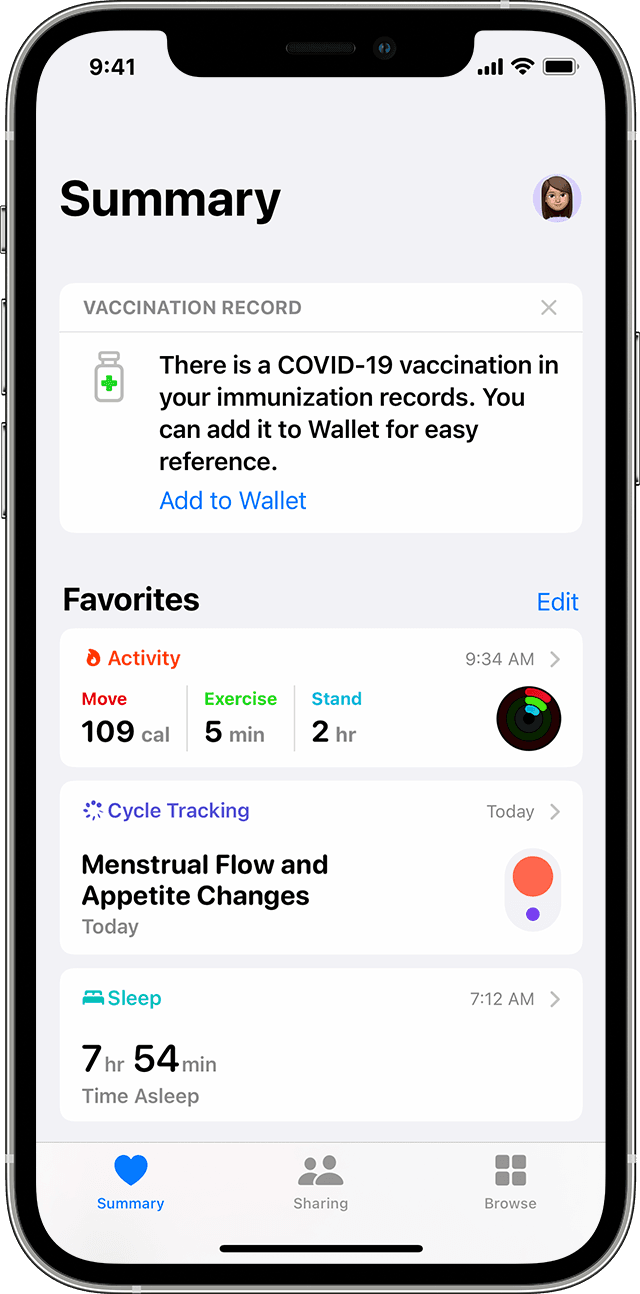Switch to the Browse tab

[510, 1182]
